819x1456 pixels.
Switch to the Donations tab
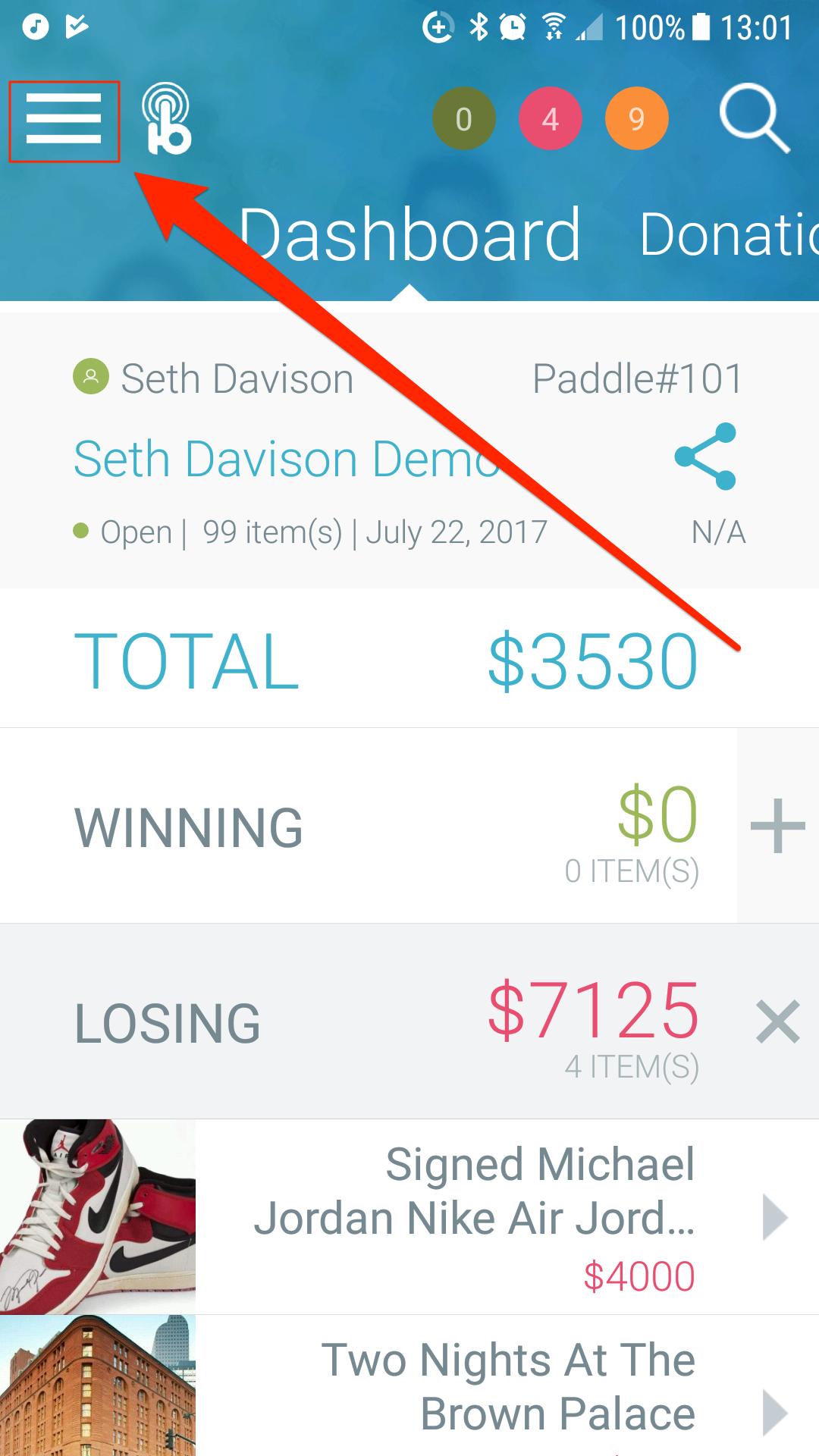[730, 234]
